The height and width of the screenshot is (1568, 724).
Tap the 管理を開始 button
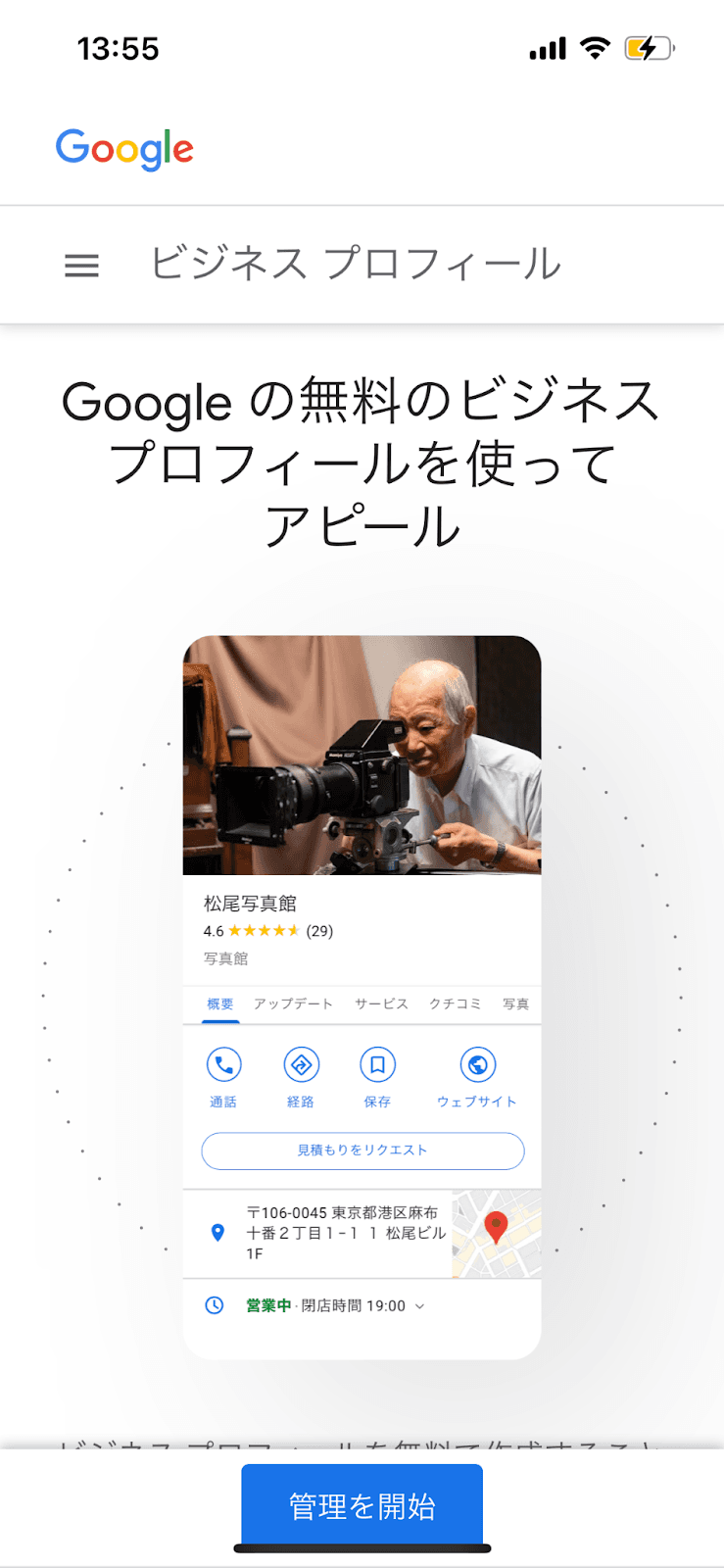pos(362,1505)
